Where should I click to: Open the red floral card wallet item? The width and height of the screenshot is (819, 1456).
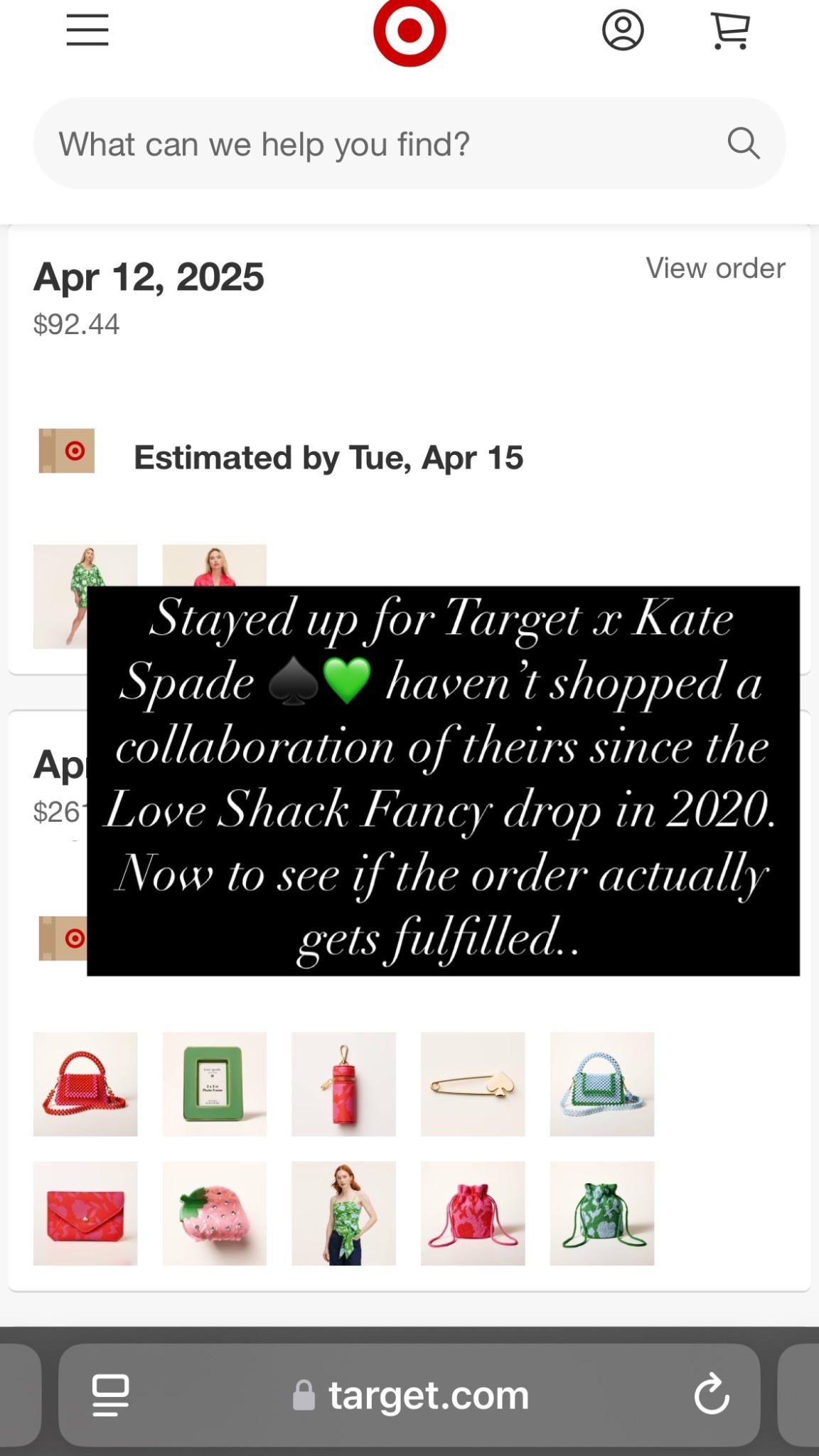tap(85, 1214)
